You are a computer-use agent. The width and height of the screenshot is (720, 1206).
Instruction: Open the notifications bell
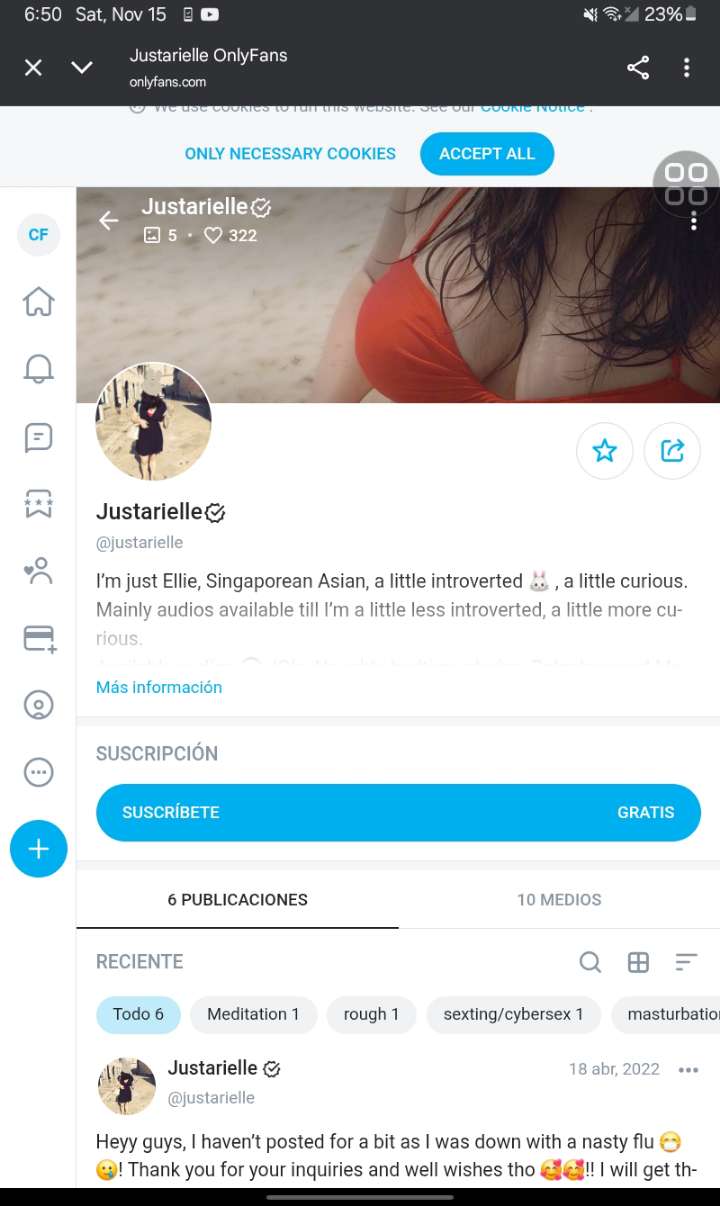[38, 369]
